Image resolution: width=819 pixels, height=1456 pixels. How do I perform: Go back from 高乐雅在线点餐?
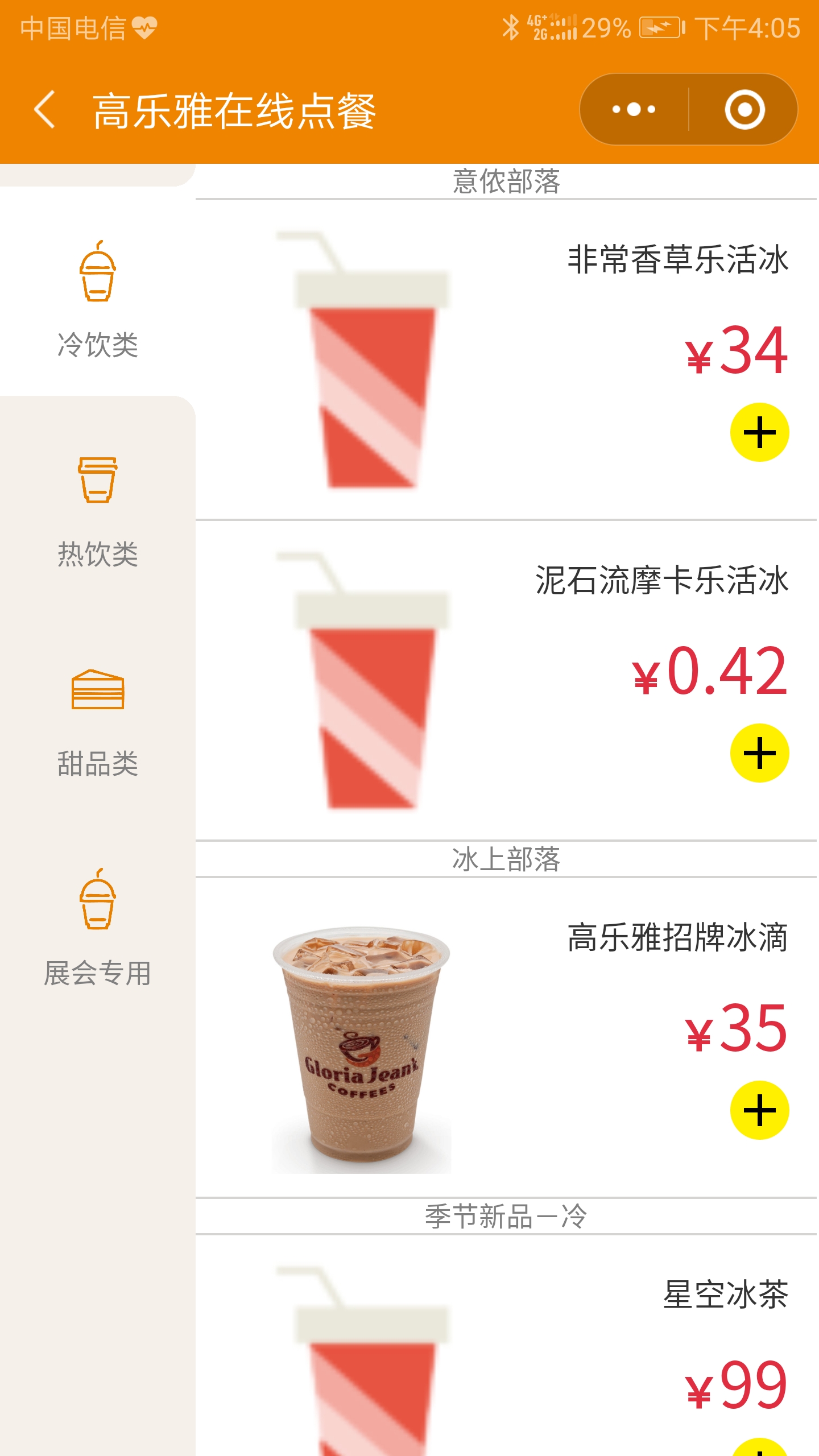44,109
